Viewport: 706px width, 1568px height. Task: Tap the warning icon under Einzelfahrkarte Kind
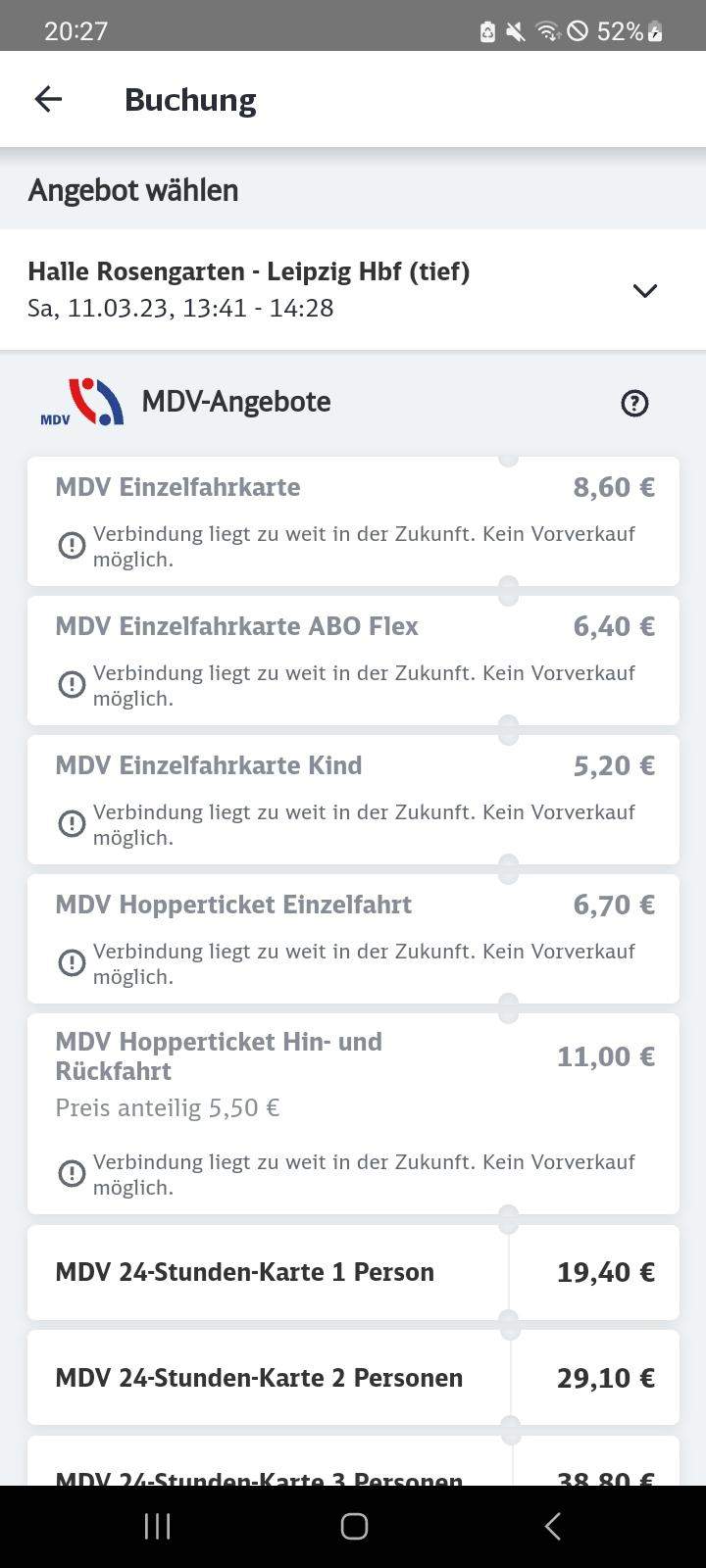pyautogui.click(x=72, y=824)
